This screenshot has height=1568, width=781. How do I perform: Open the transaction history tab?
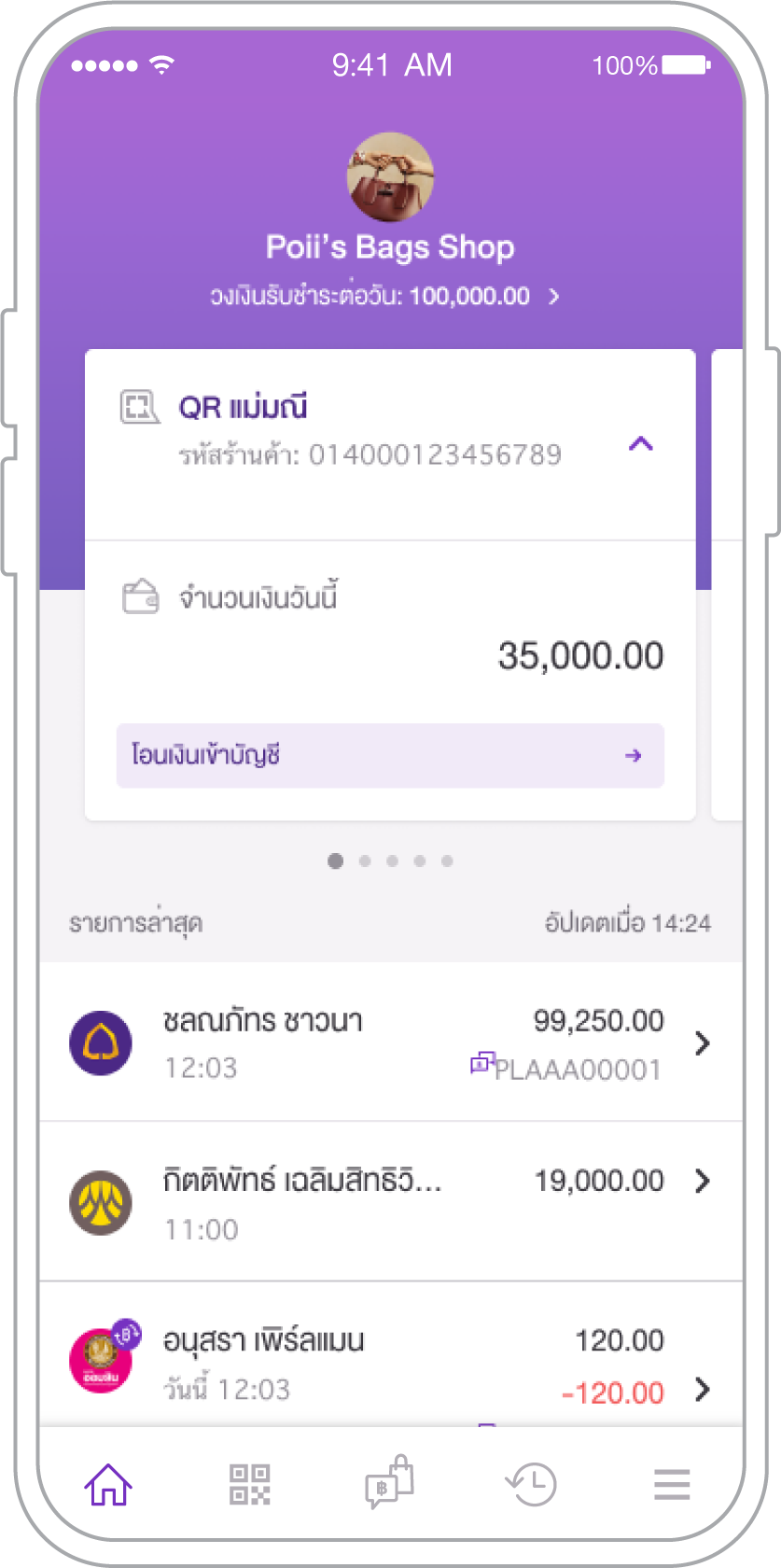[530, 1483]
